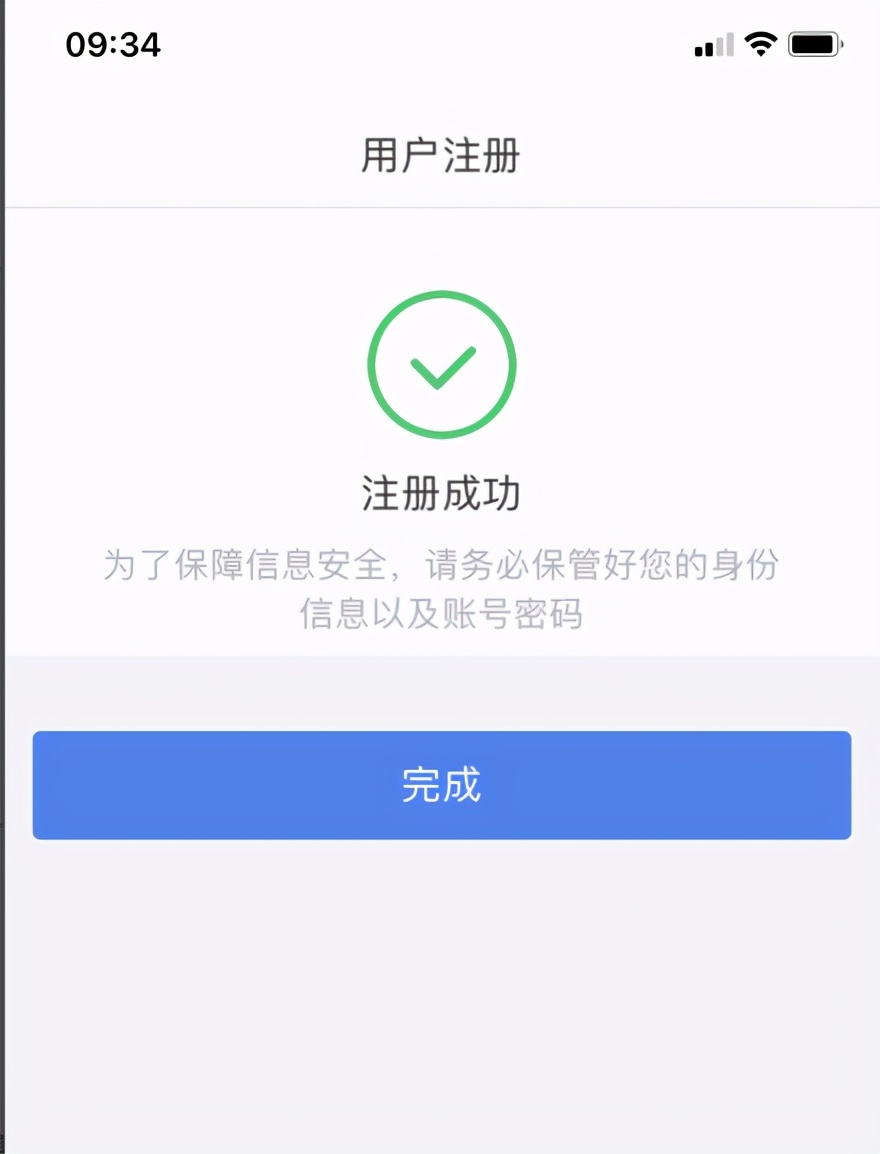
Task: Tap the 完成 button to finish registration
Action: pyautogui.click(x=441, y=785)
